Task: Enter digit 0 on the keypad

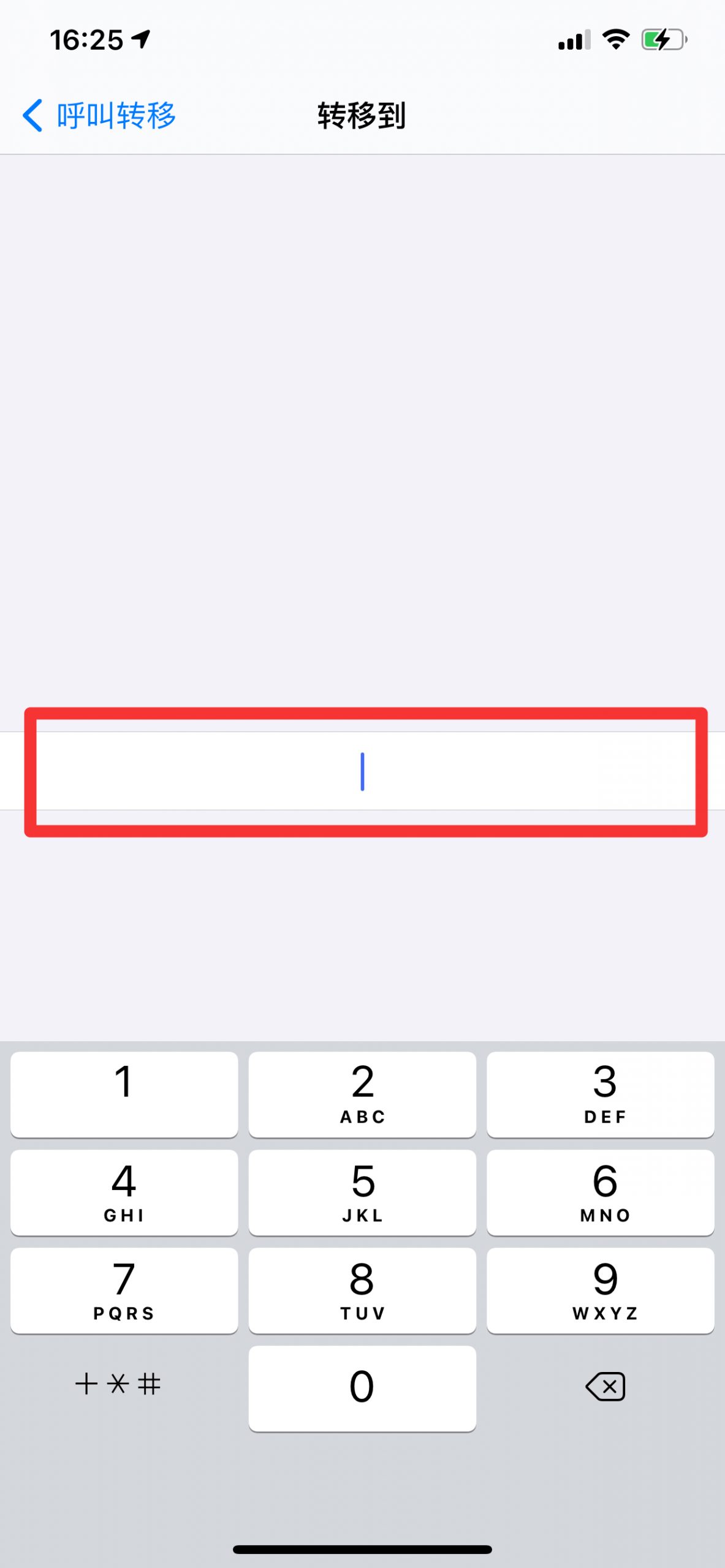Action: pyautogui.click(x=362, y=1389)
